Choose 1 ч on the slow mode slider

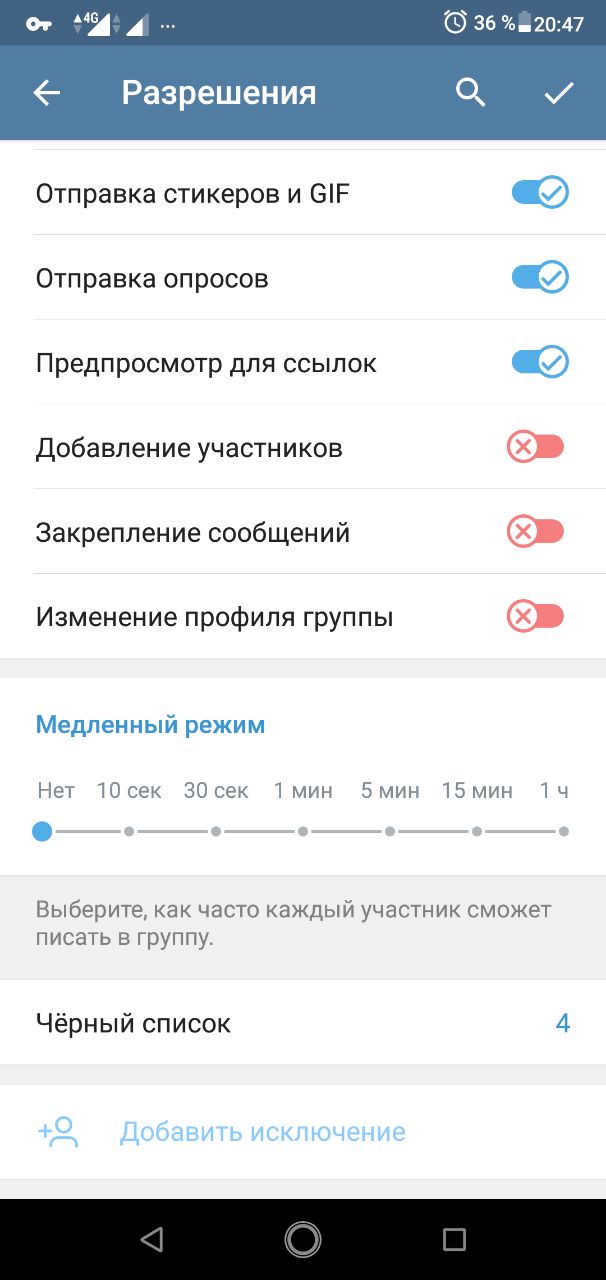(x=564, y=831)
